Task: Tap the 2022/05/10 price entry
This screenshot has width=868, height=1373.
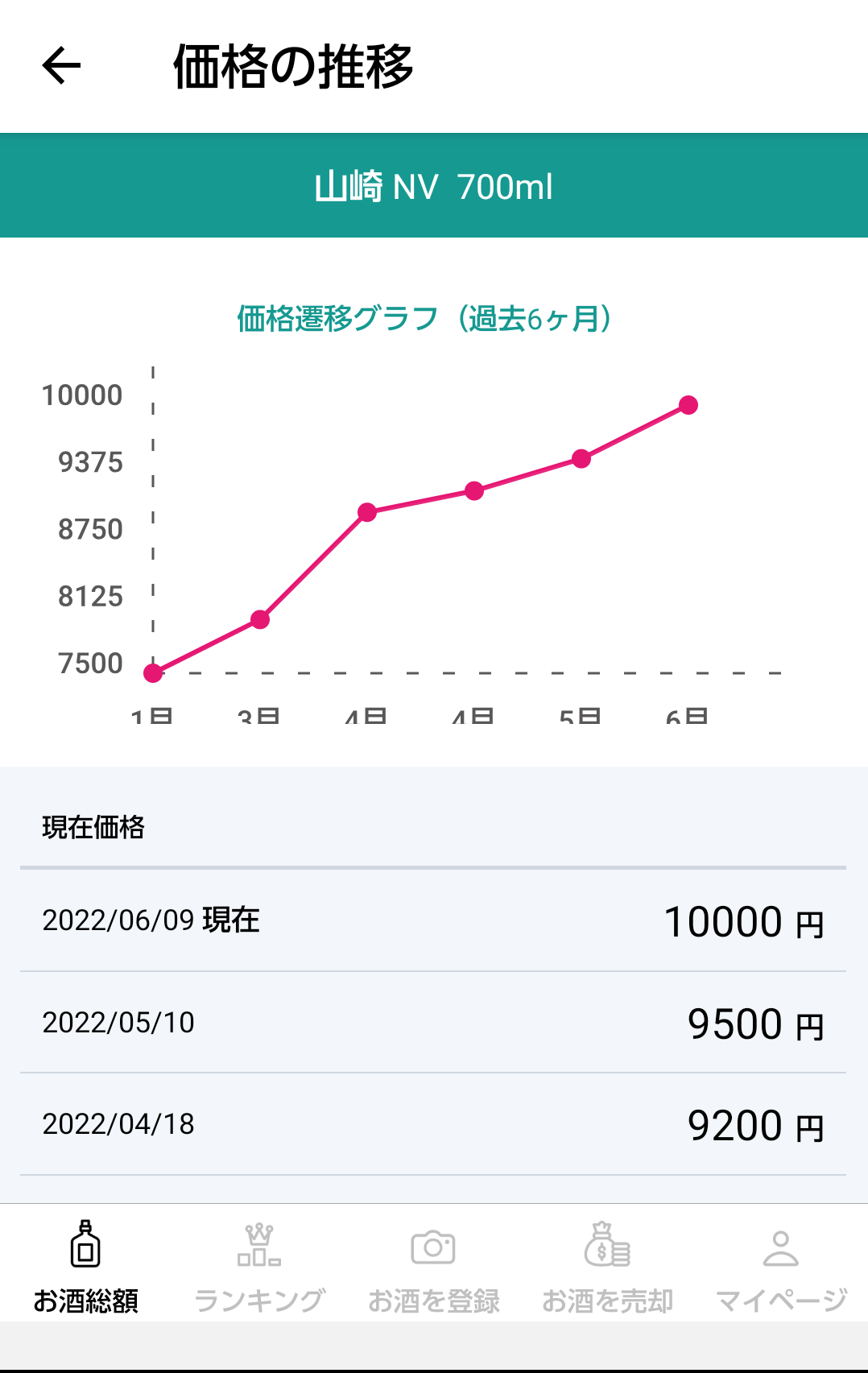Action: [x=434, y=1023]
